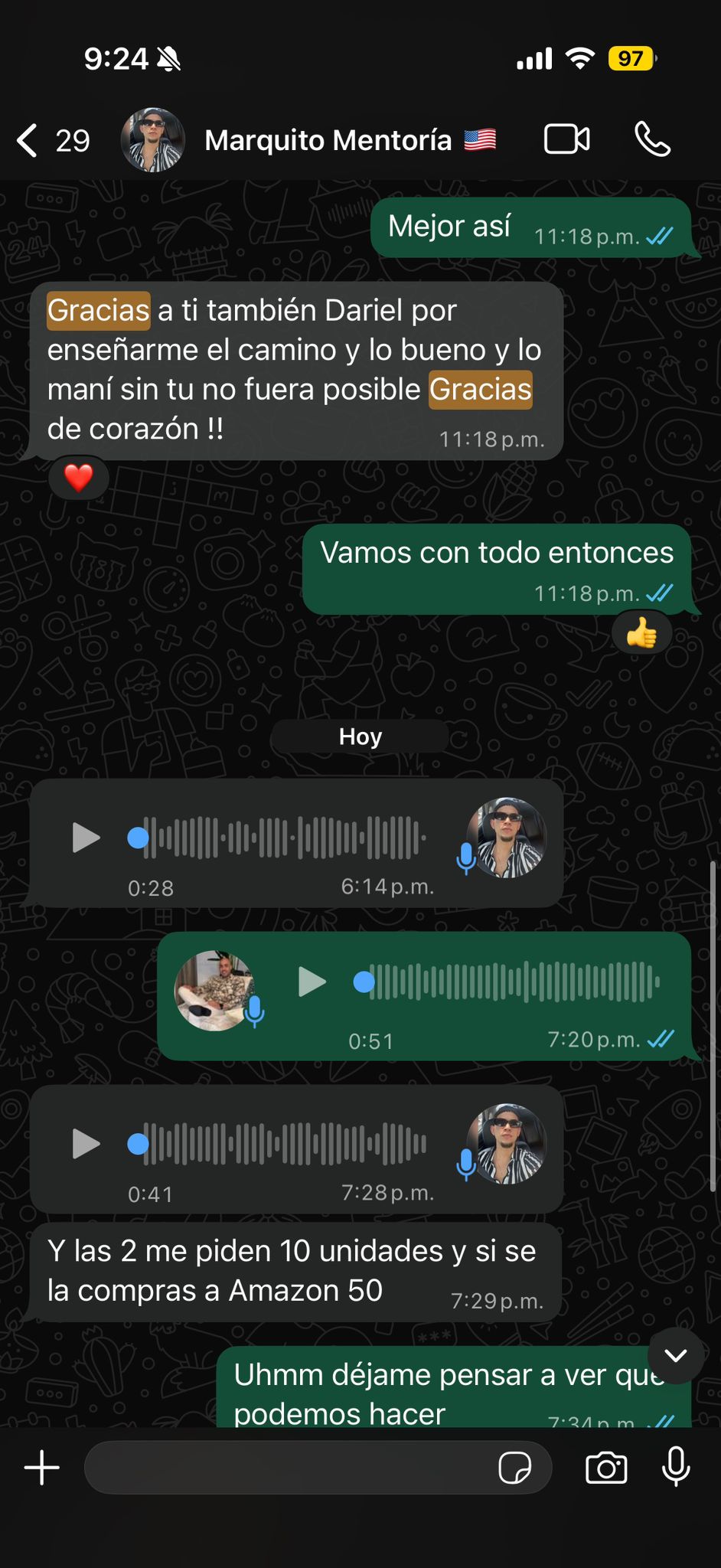Tap the message text field

click(x=291, y=1468)
